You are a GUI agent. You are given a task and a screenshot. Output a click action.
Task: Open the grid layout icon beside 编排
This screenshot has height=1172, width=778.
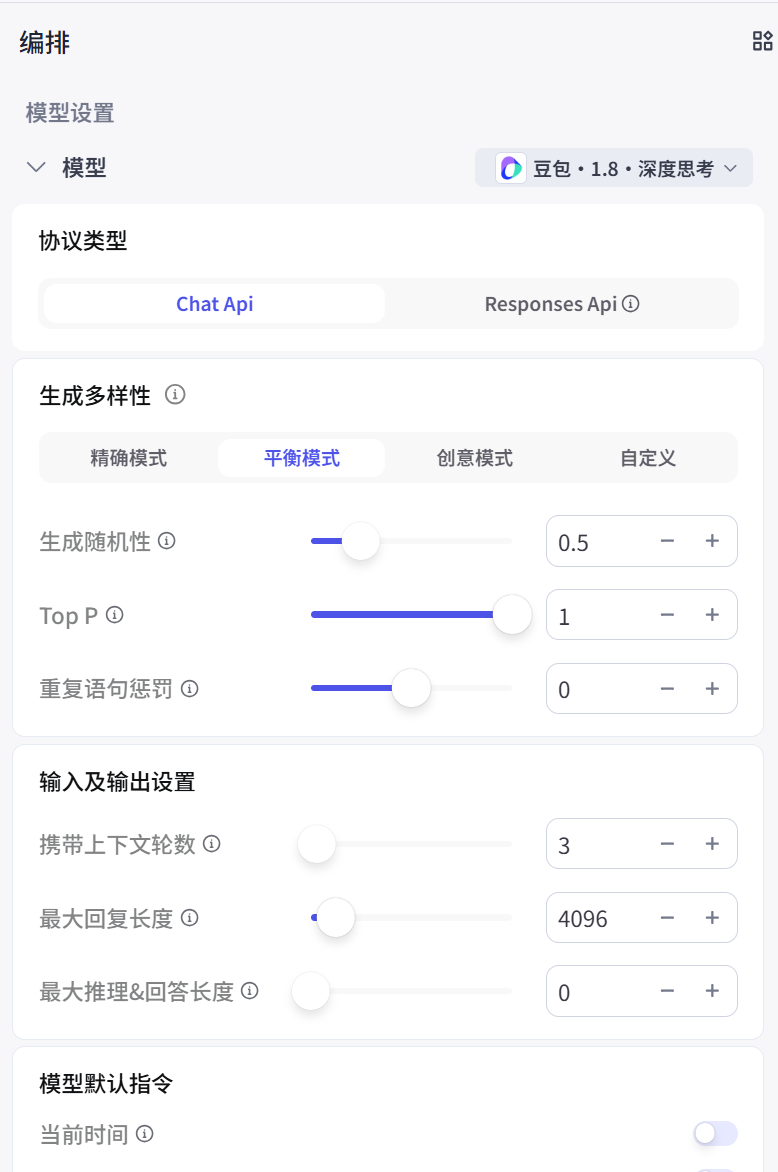pos(762,41)
